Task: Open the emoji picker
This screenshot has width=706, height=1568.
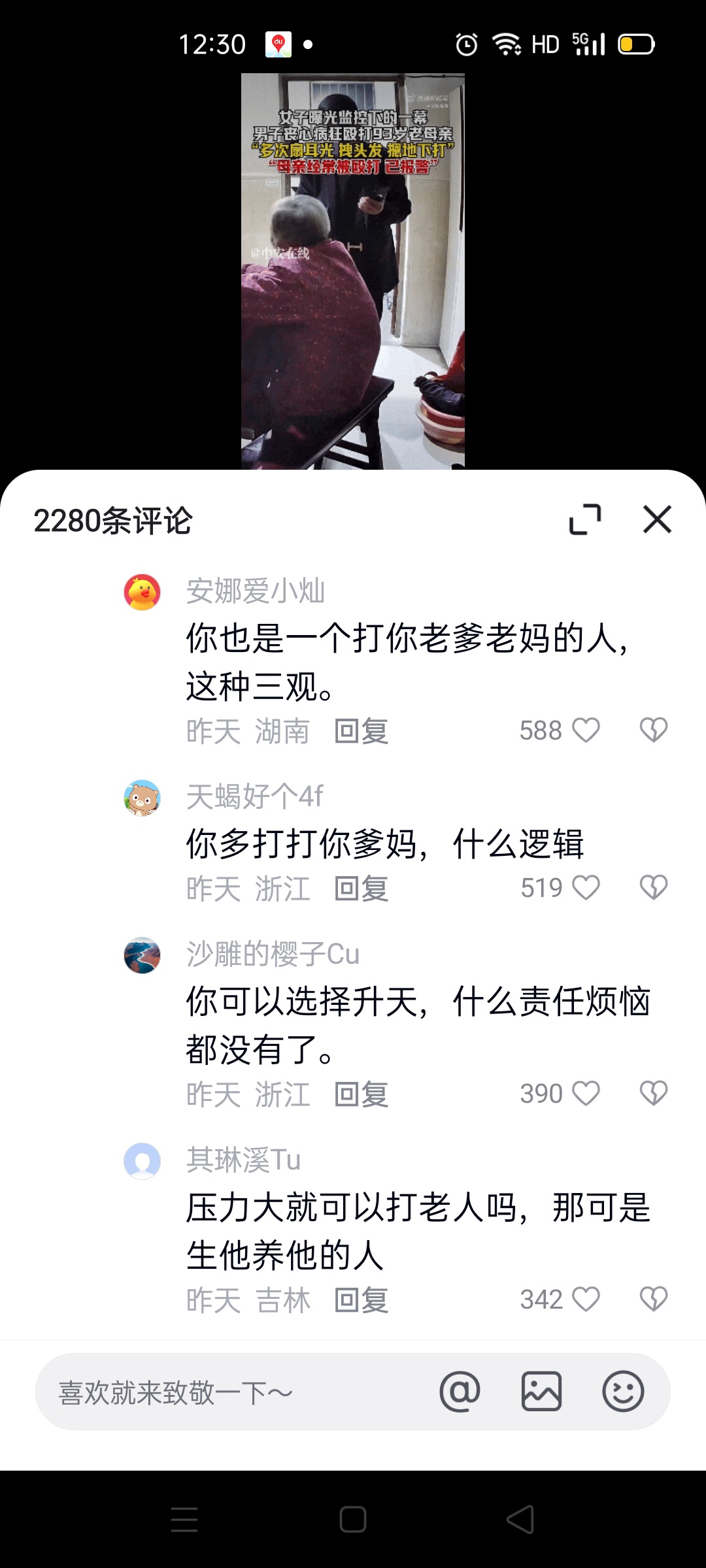Action: 623,1392
